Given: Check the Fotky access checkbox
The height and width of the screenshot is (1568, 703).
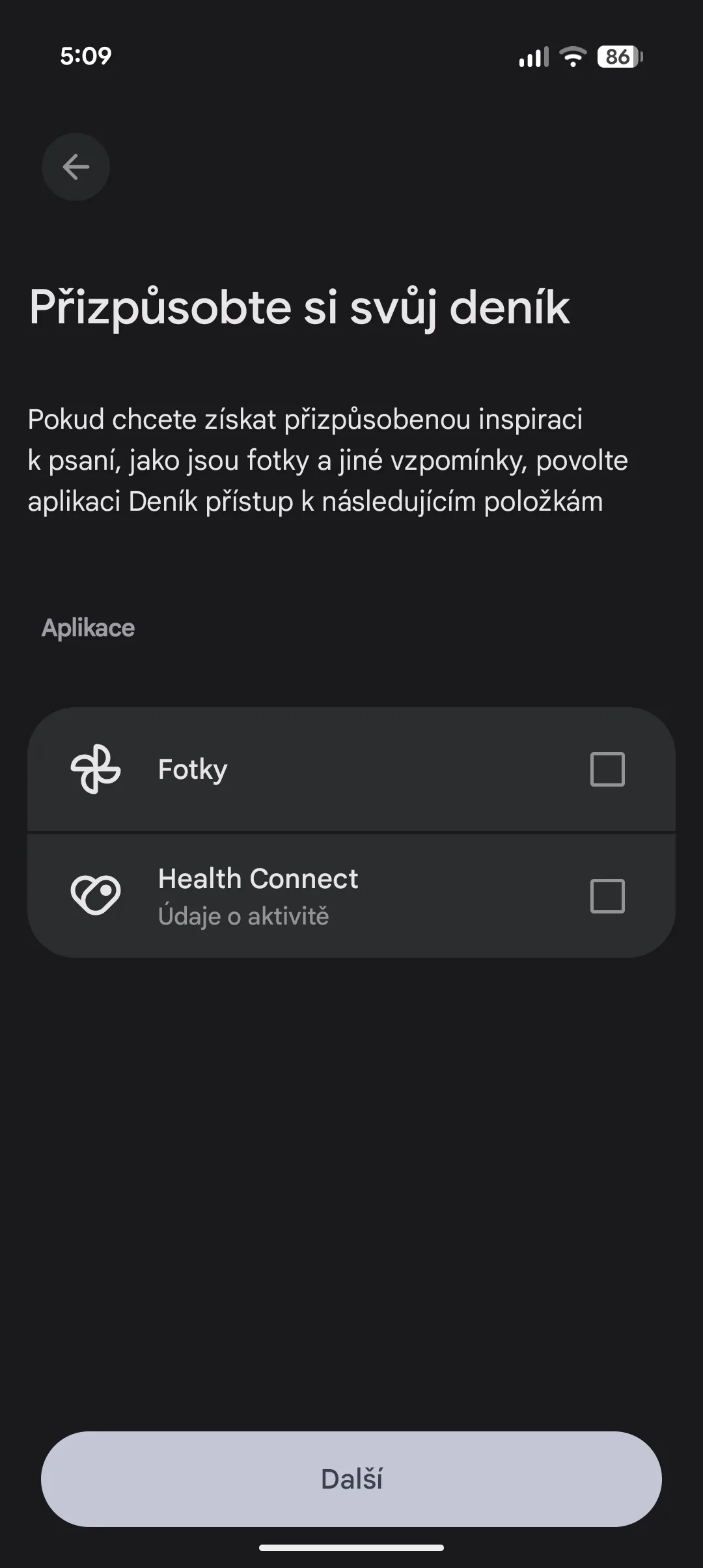Looking at the screenshot, I should 607,769.
